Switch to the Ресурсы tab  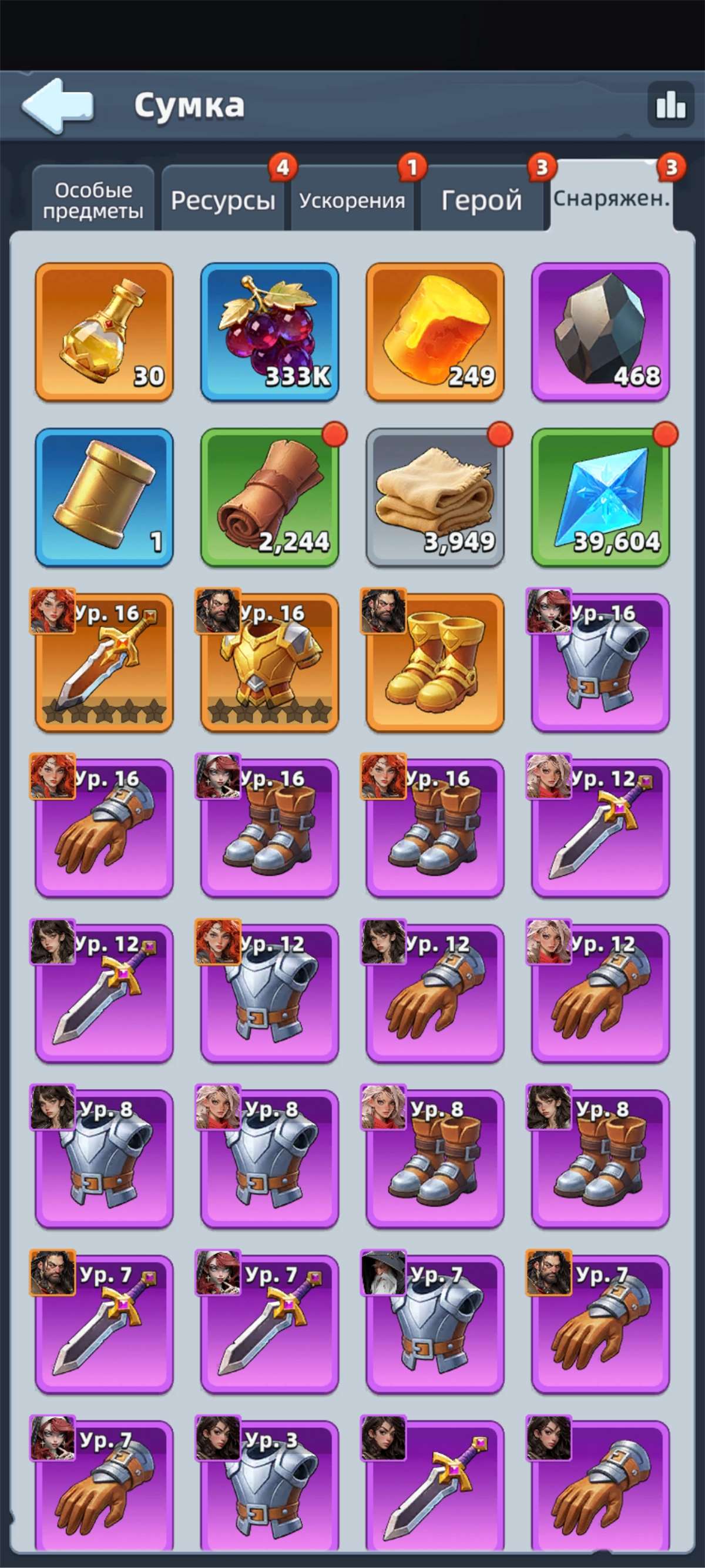[223, 200]
